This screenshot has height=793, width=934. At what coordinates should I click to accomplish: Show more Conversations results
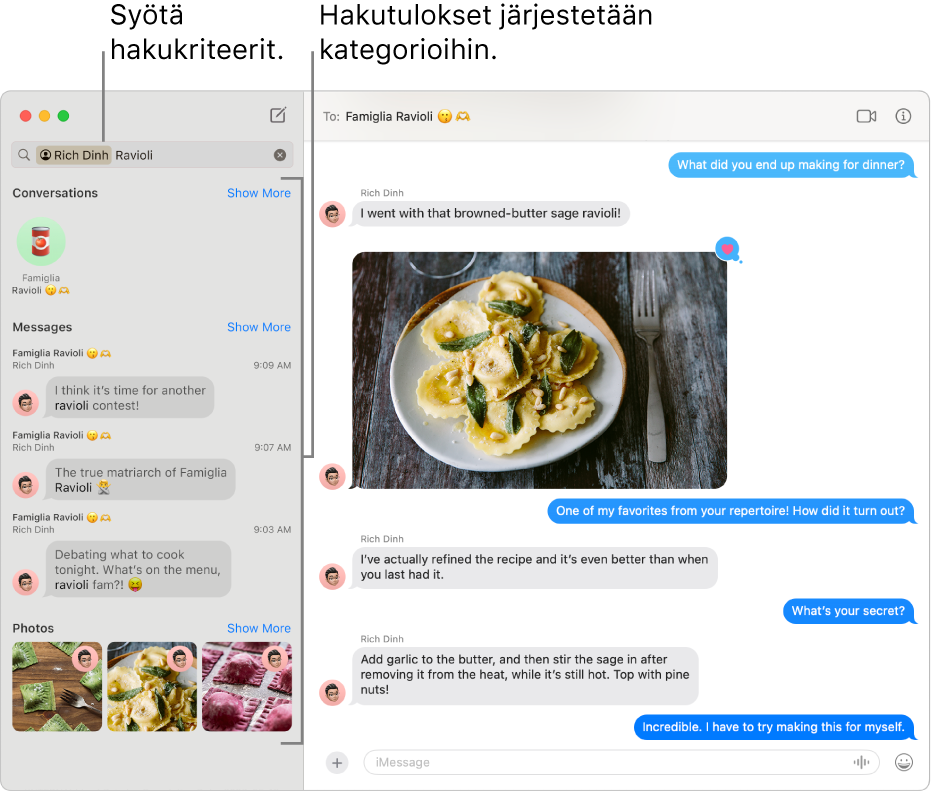click(x=258, y=193)
